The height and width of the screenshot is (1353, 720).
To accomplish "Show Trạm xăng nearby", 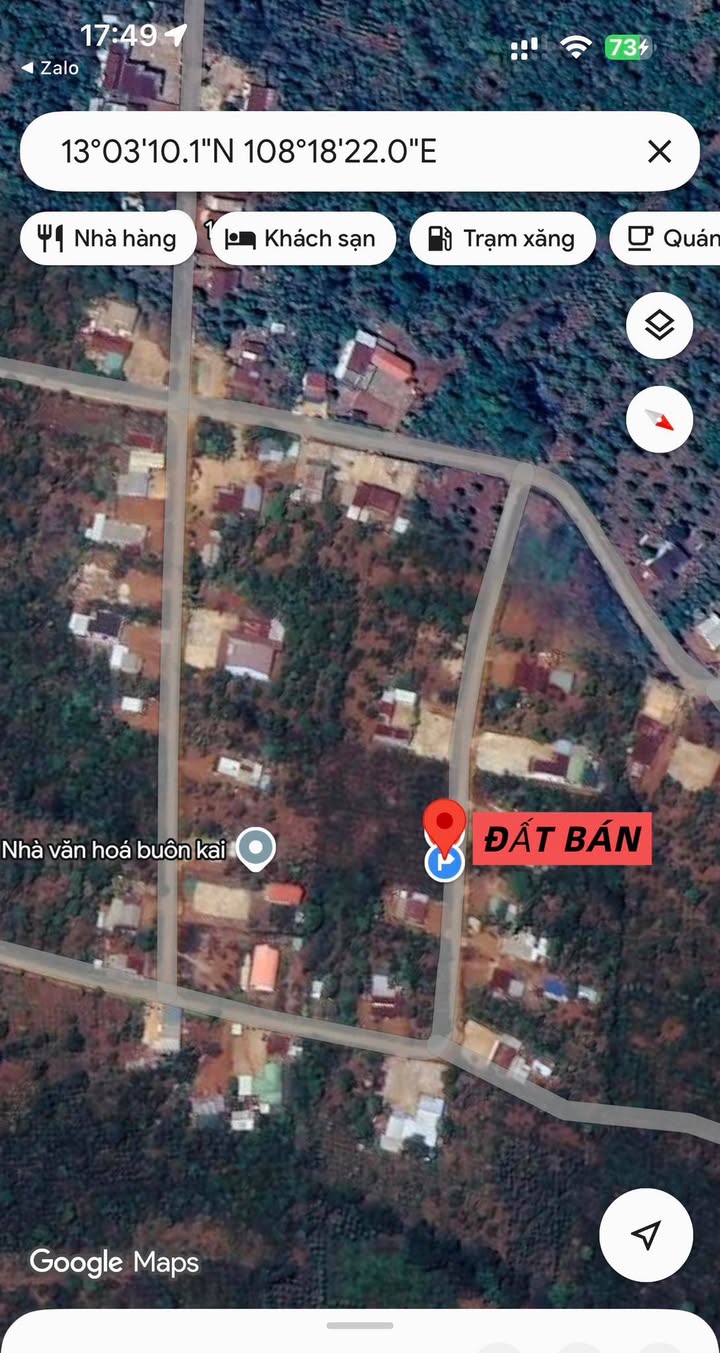I will (x=502, y=239).
